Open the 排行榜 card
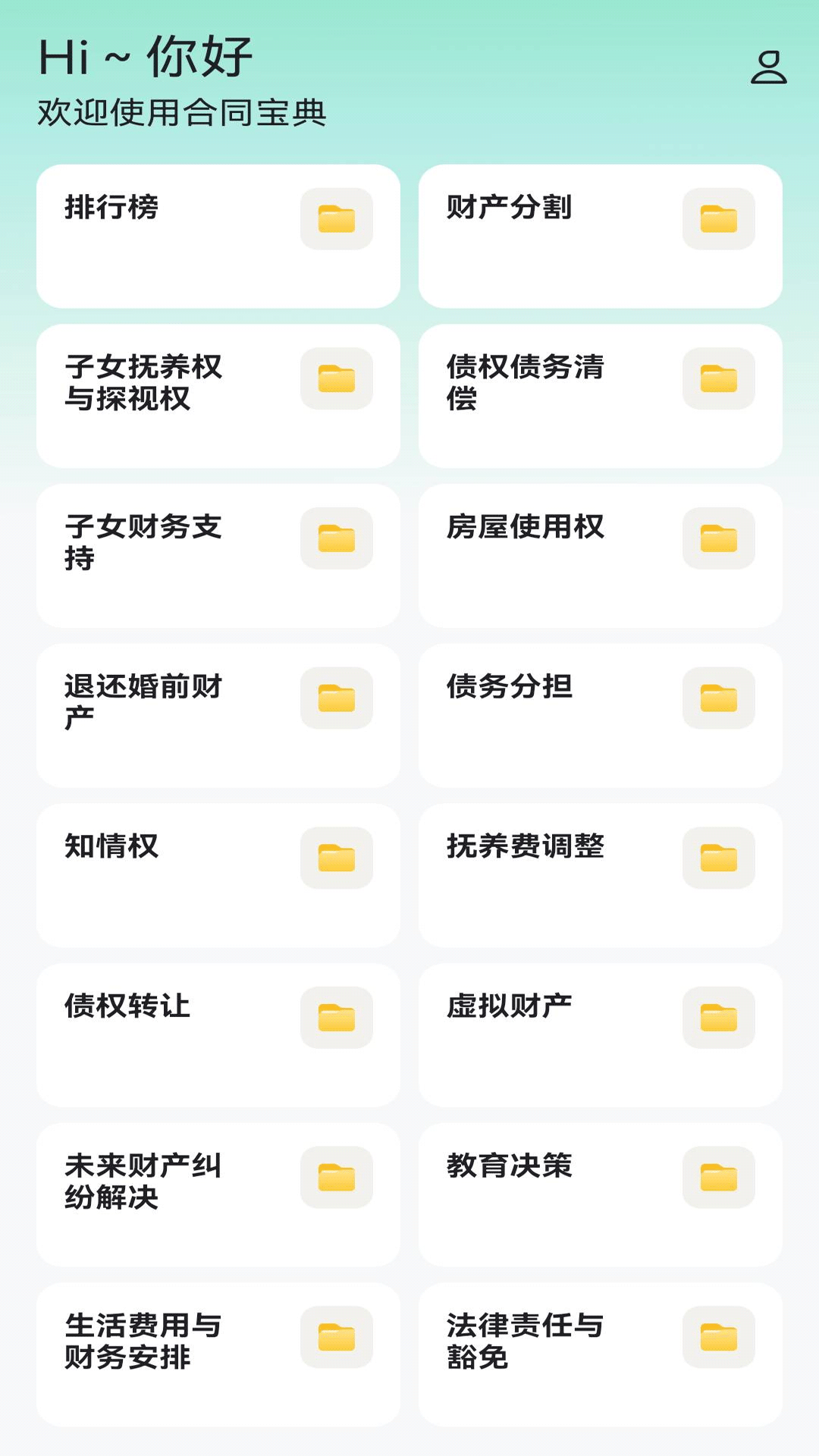 tap(218, 236)
